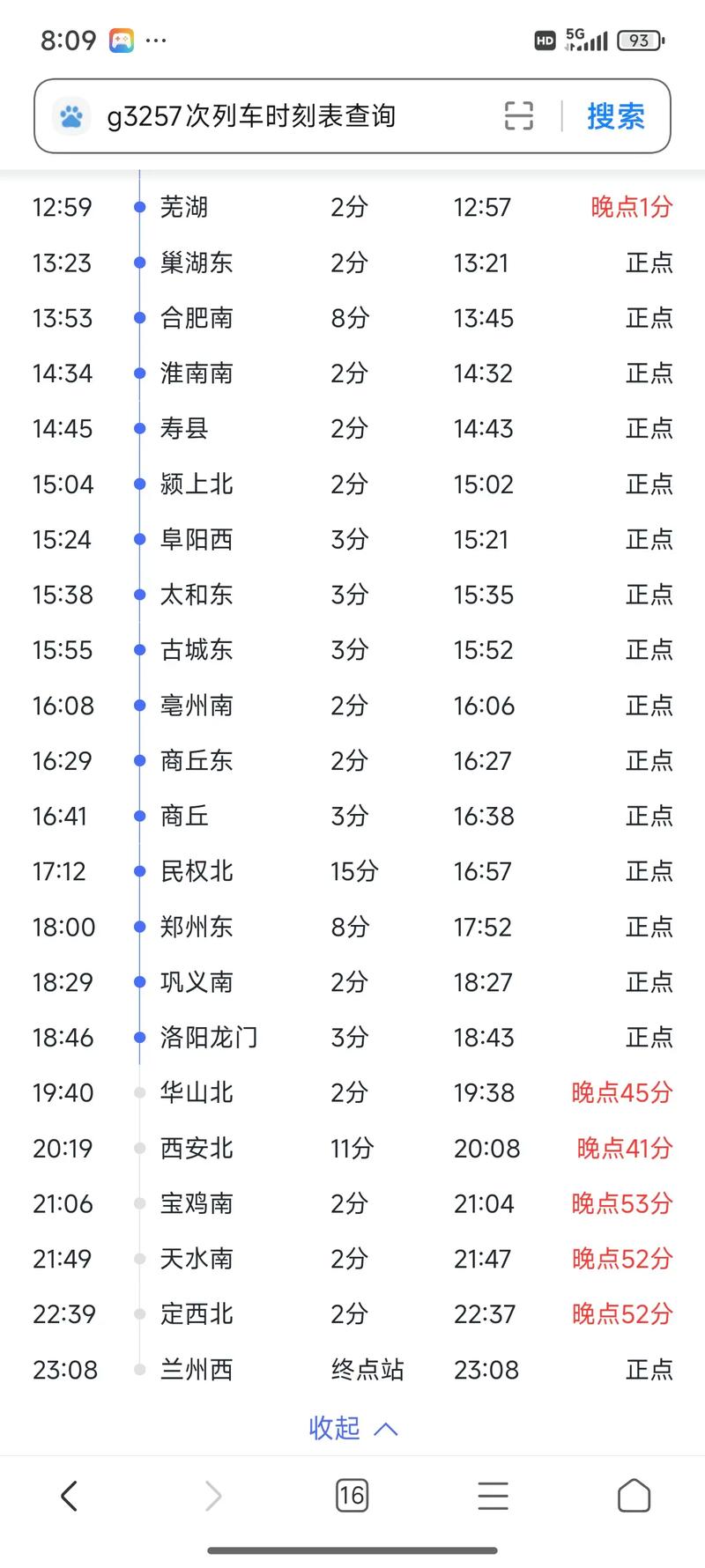The height and width of the screenshot is (1568, 705).
Task: Collapse the timetable with 收起
Action: pos(335,1429)
